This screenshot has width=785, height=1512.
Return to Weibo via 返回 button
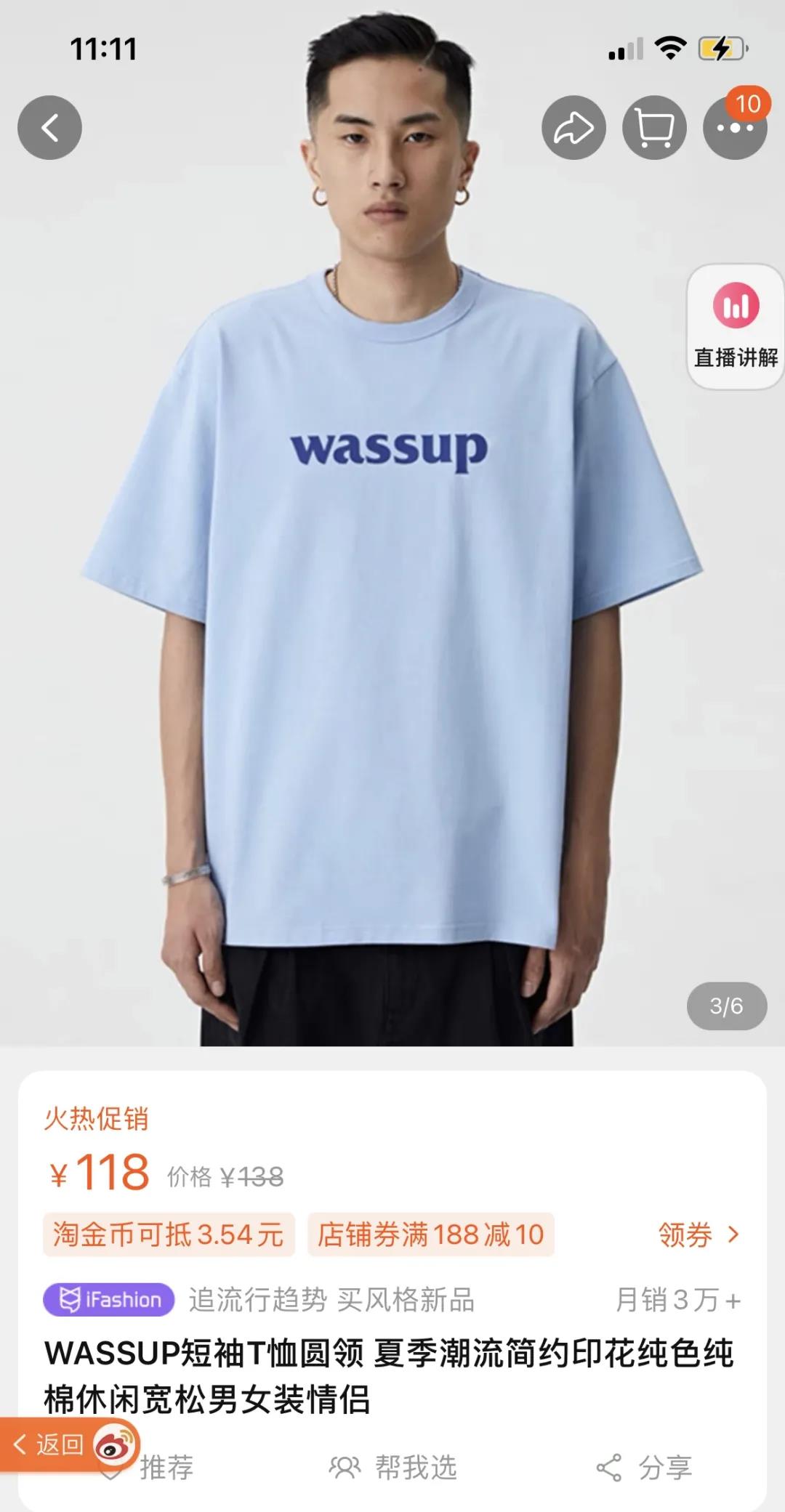tap(69, 1444)
